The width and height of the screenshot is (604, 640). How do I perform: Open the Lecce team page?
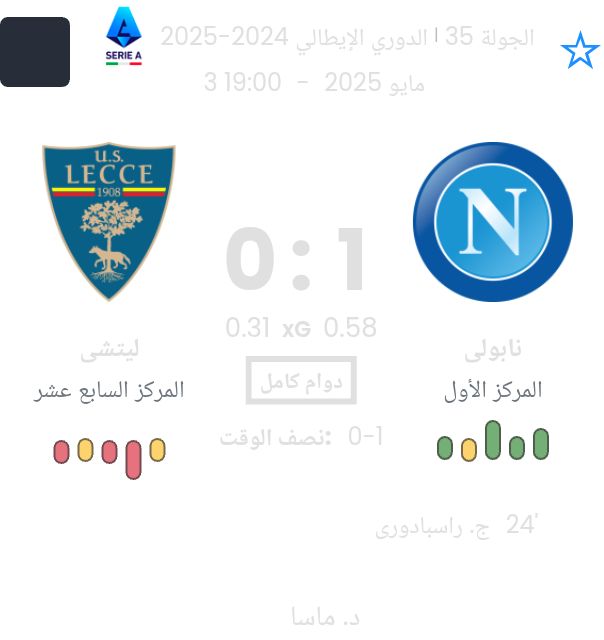pyautogui.click(x=109, y=222)
